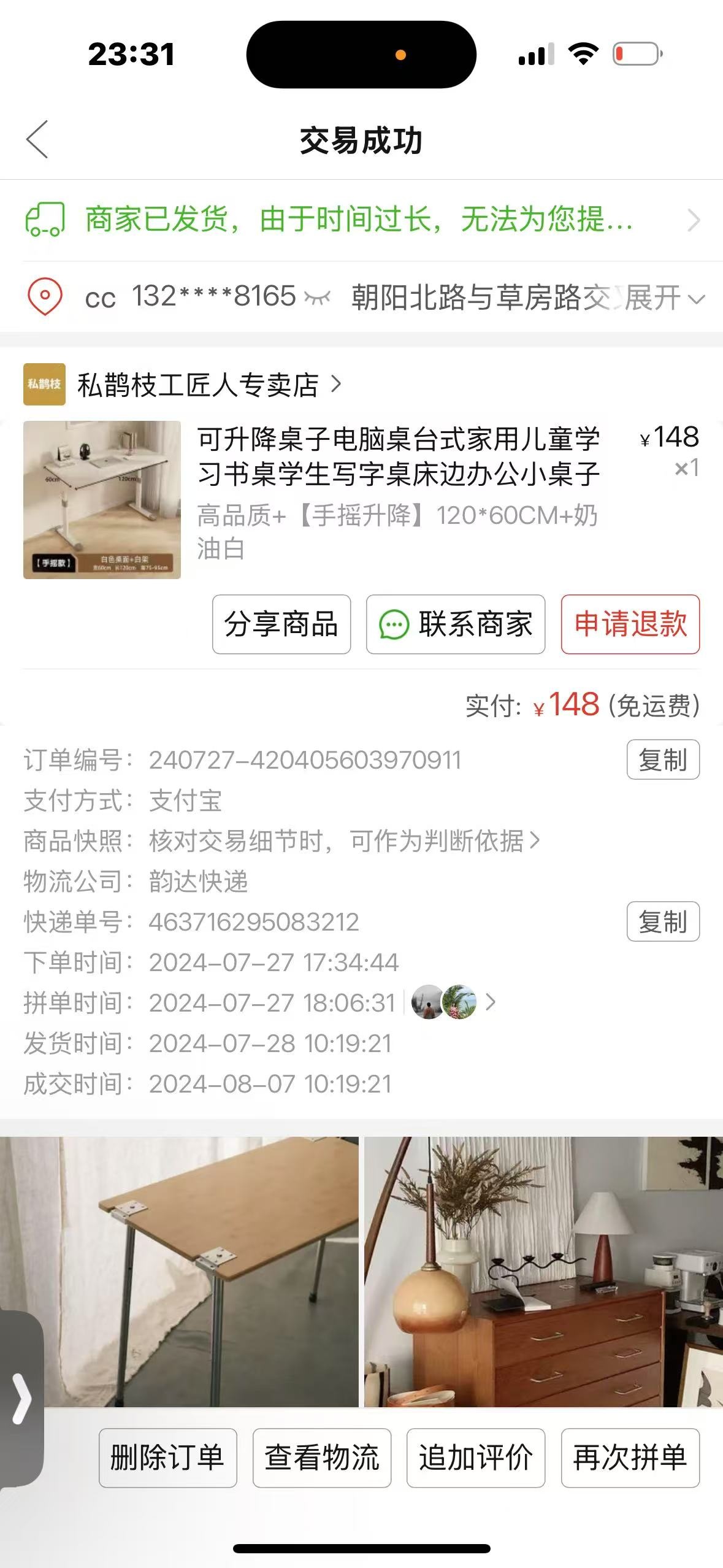Open the 商品快照 product snapshot
Viewport: 723px width, 1568px height.
[x=343, y=841]
